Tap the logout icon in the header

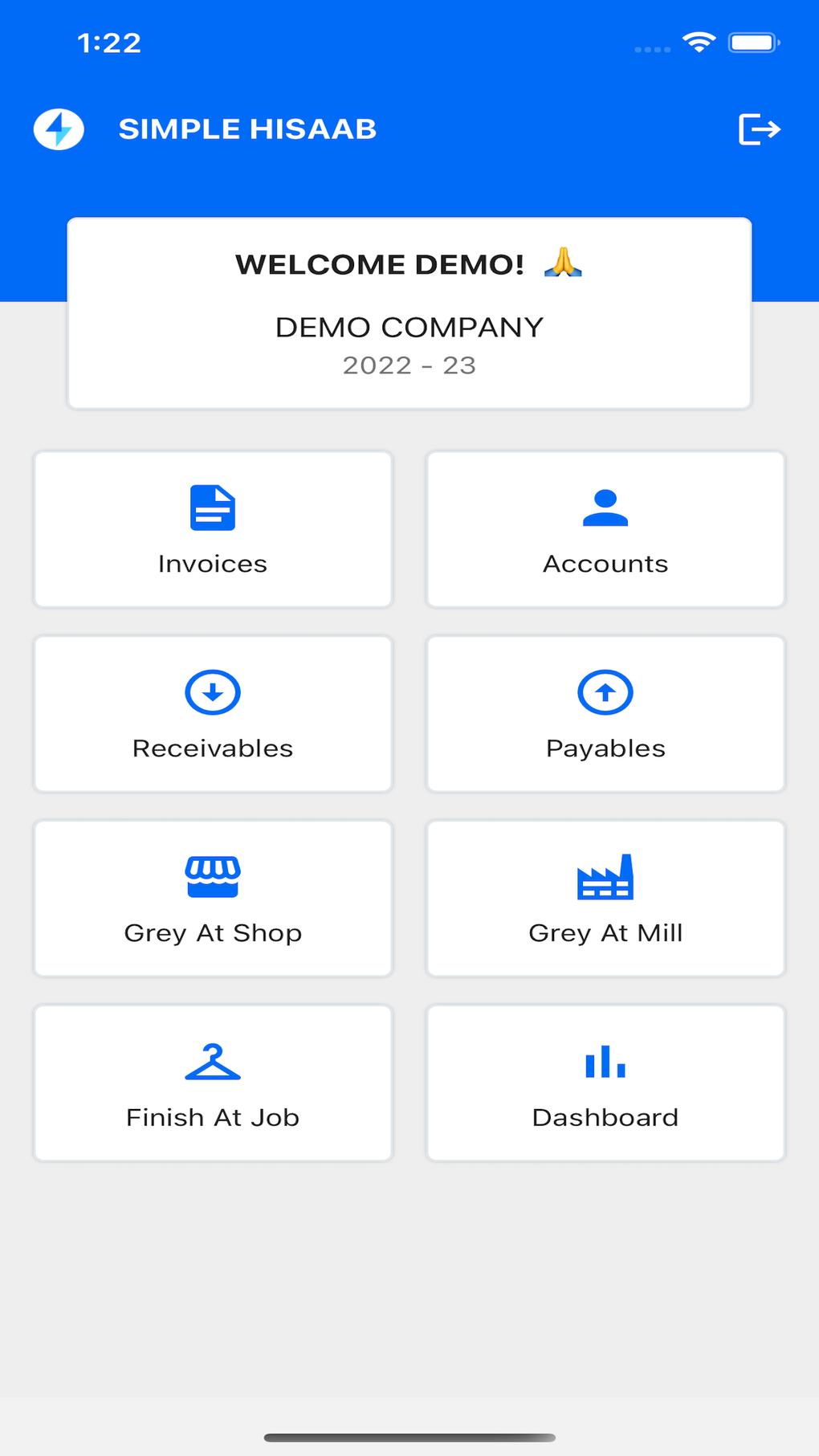pyautogui.click(x=758, y=128)
